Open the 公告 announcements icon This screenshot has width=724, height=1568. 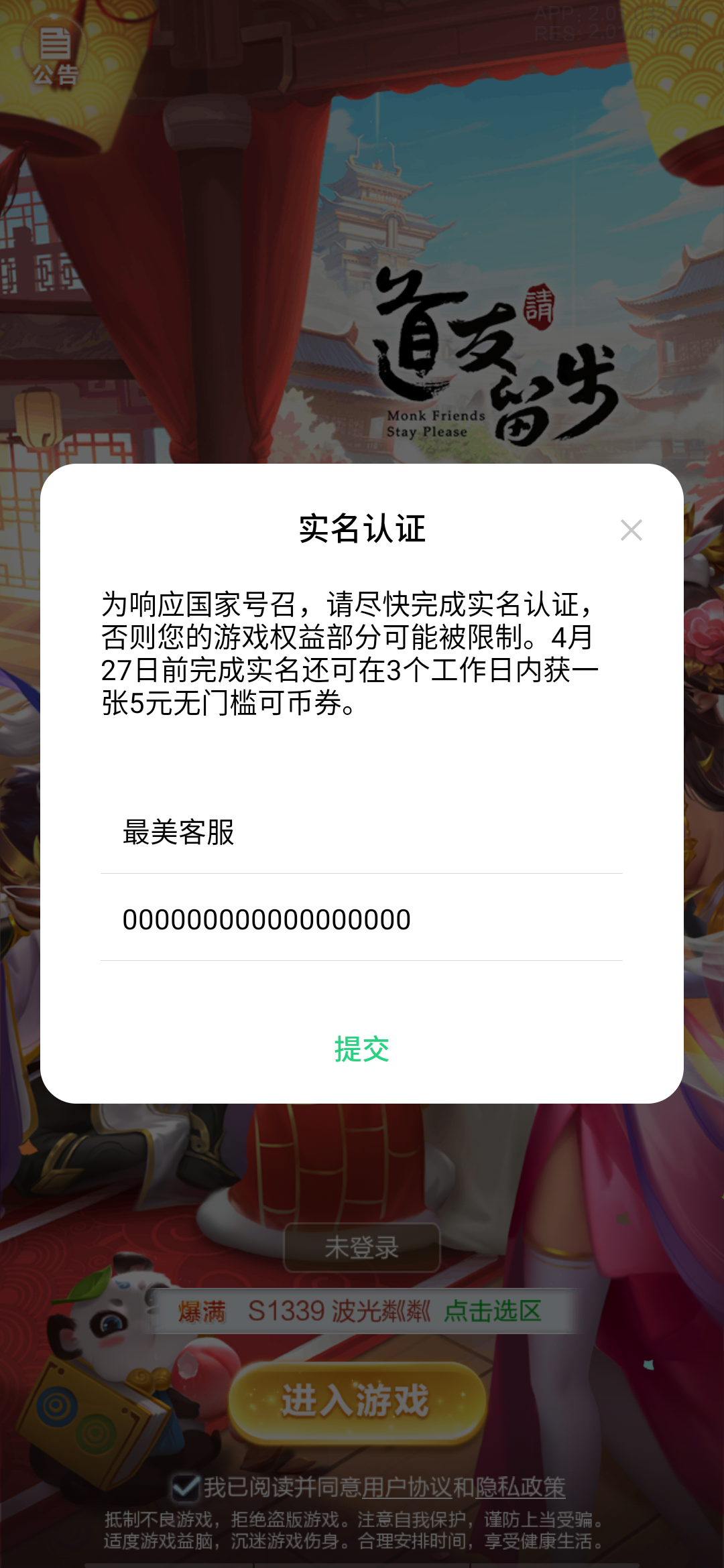[x=55, y=54]
